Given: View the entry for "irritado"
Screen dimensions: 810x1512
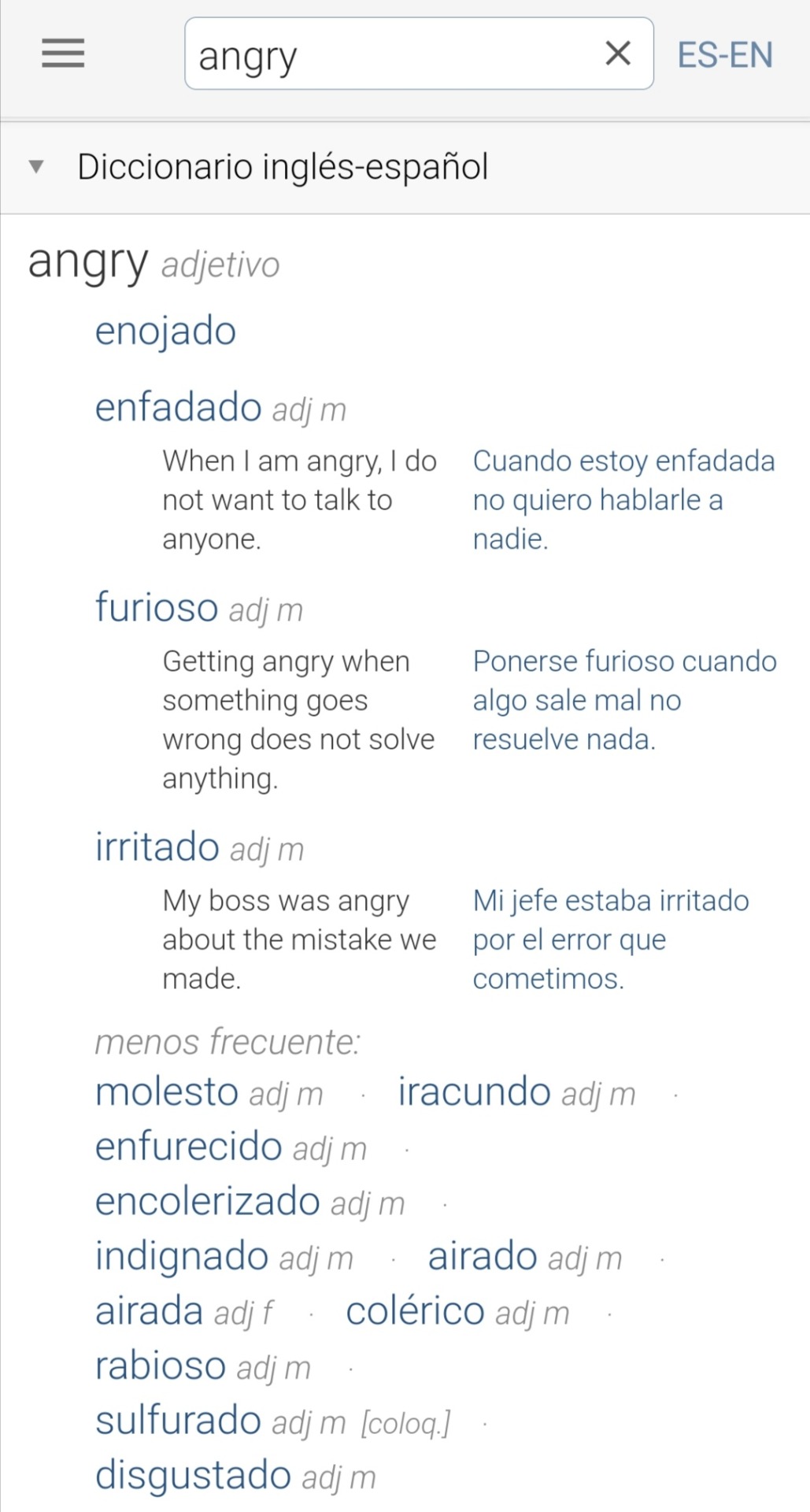Looking at the screenshot, I should [x=157, y=847].
